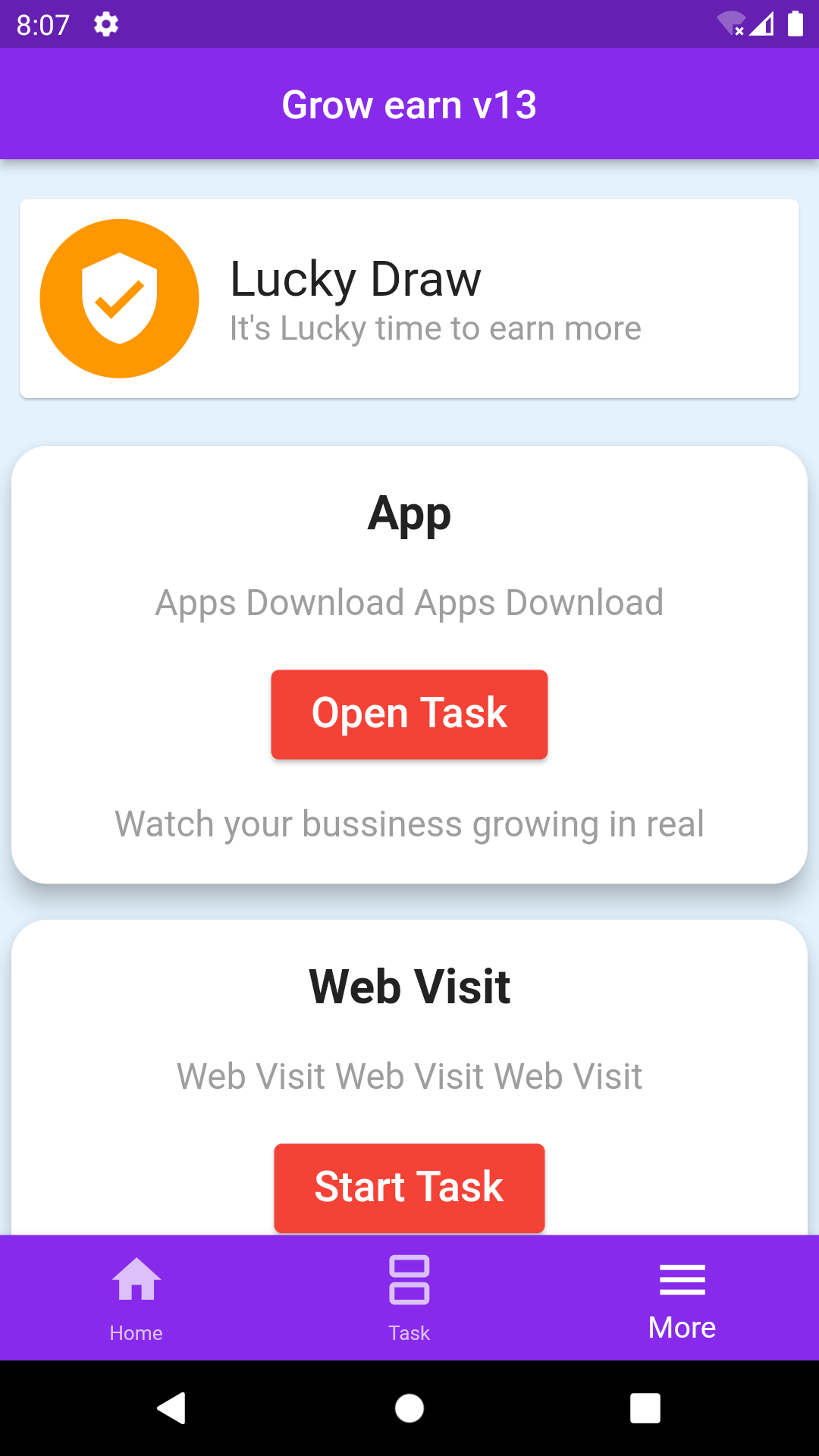
Task: Tap the Android home circle button
Action: point(409,1408)
